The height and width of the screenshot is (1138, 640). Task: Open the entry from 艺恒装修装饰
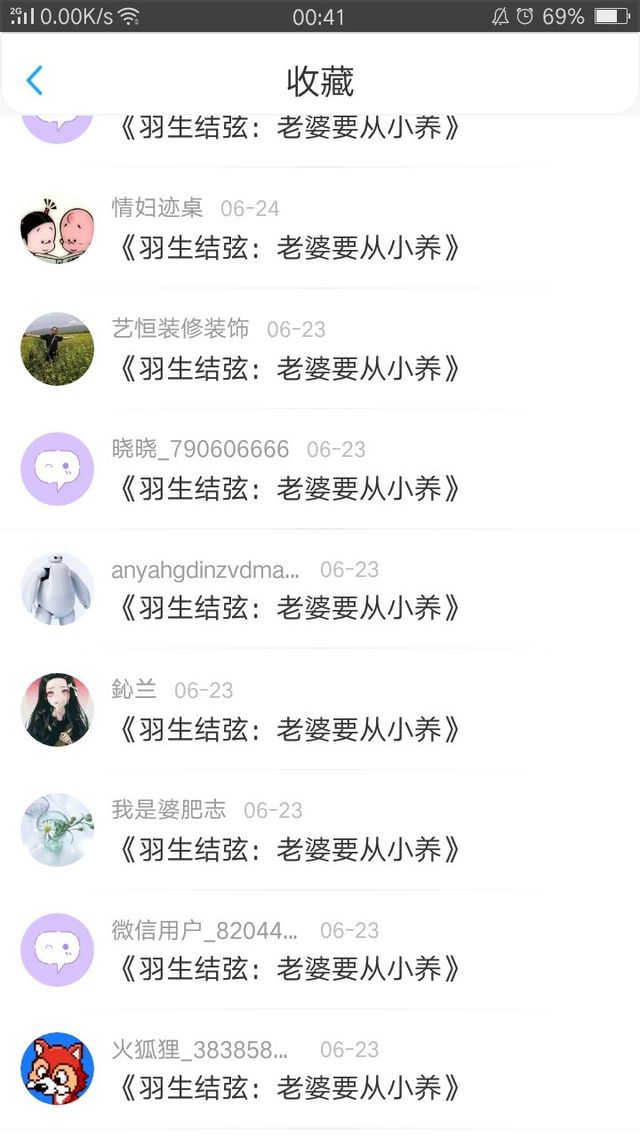290,367
